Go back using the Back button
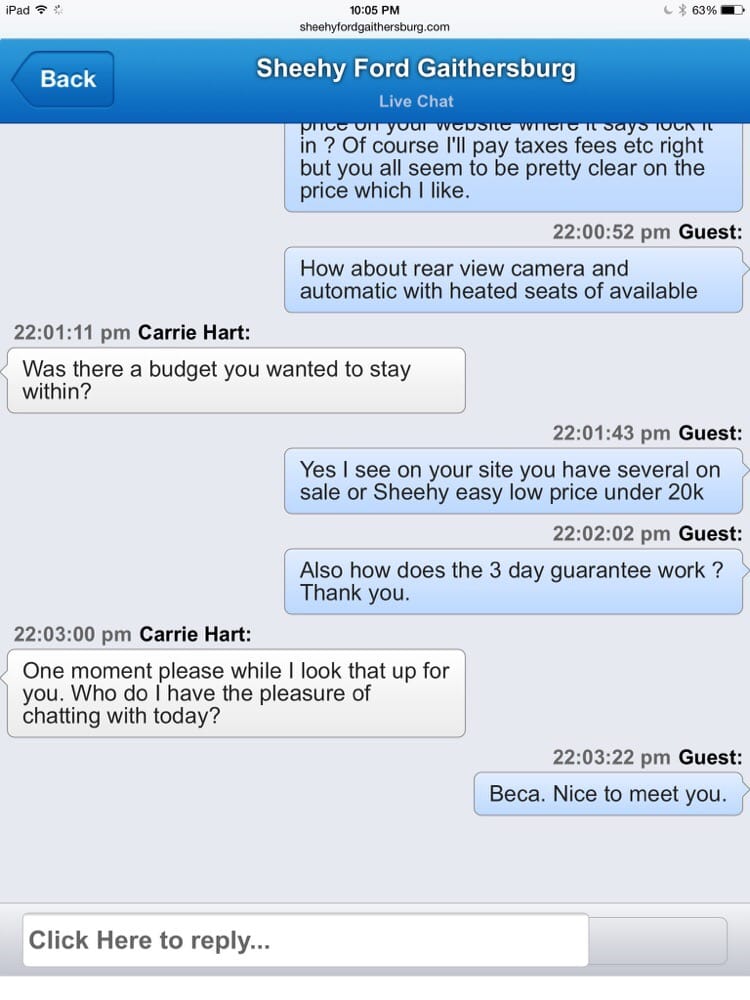The image size is (750, 1000). pos(64,79)
